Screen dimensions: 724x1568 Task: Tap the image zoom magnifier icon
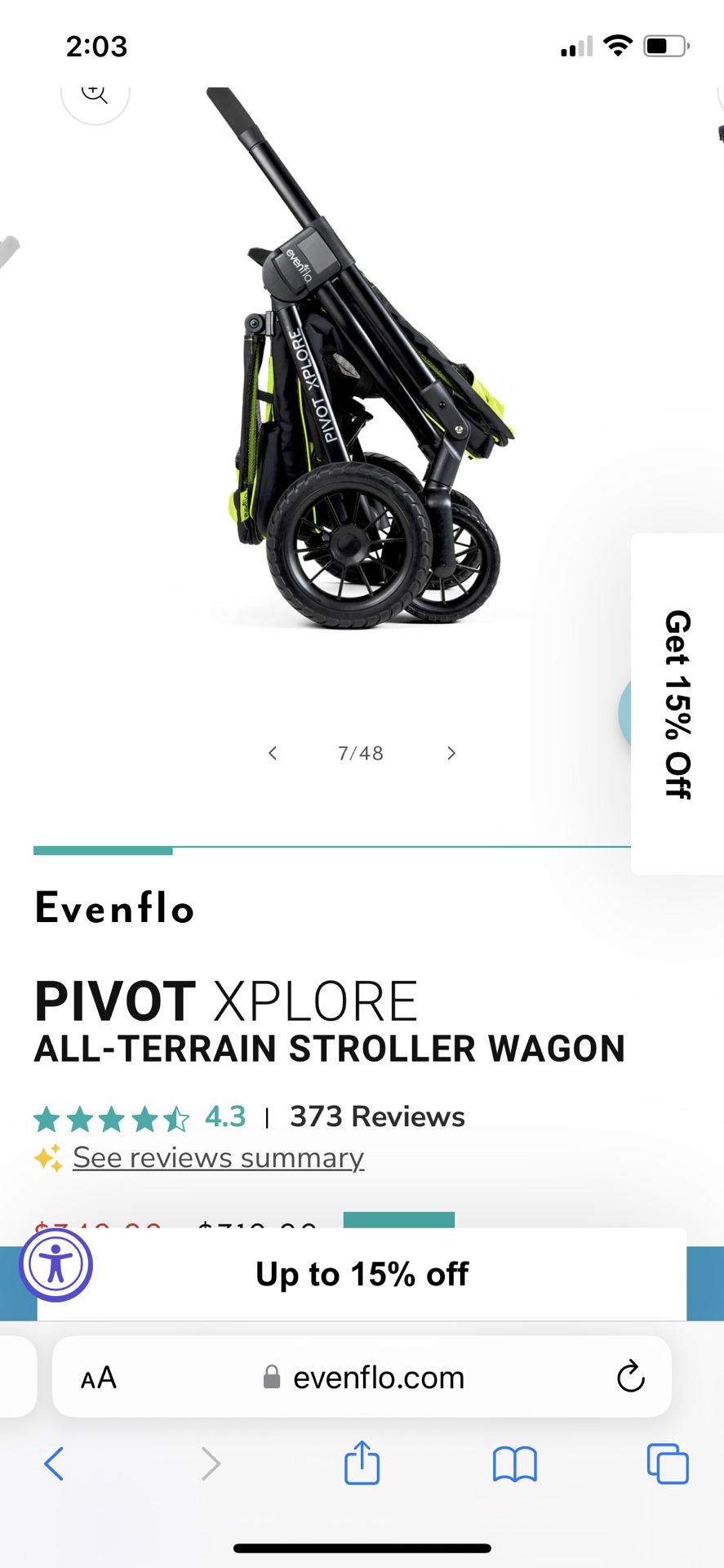[x=95, y=91]
